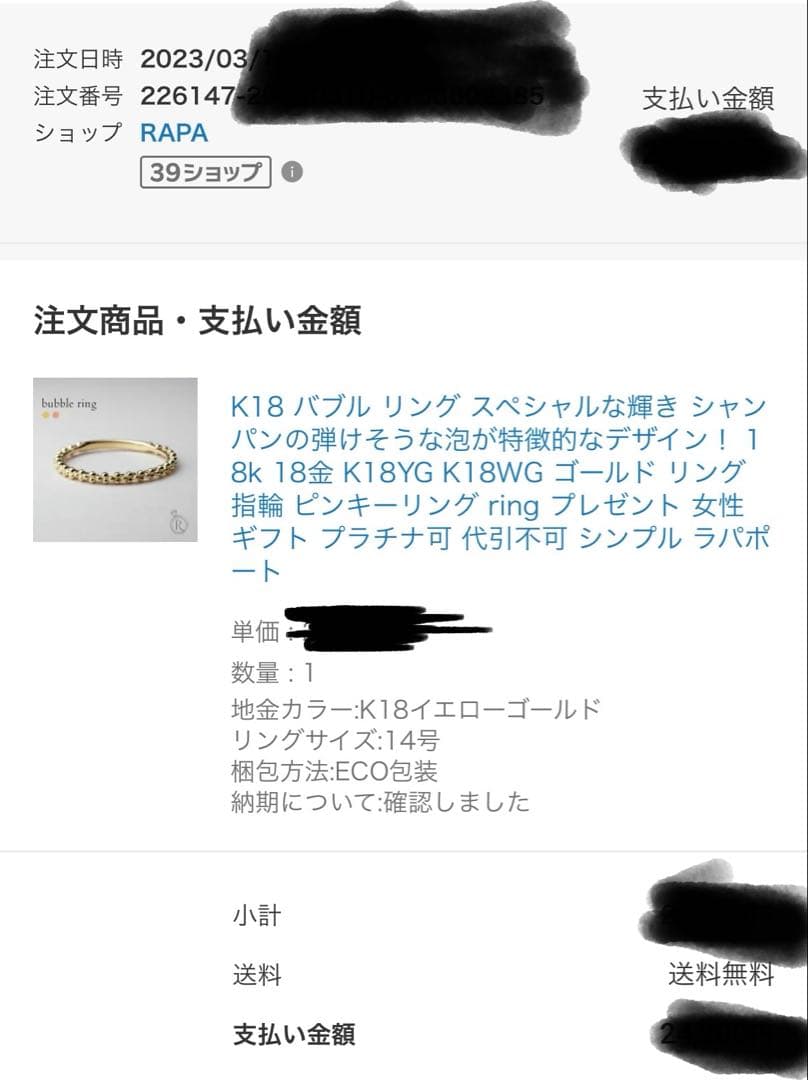Open the bubble ring product image
The height and width of the screenshot is (1080, 808).
(115, 460)
